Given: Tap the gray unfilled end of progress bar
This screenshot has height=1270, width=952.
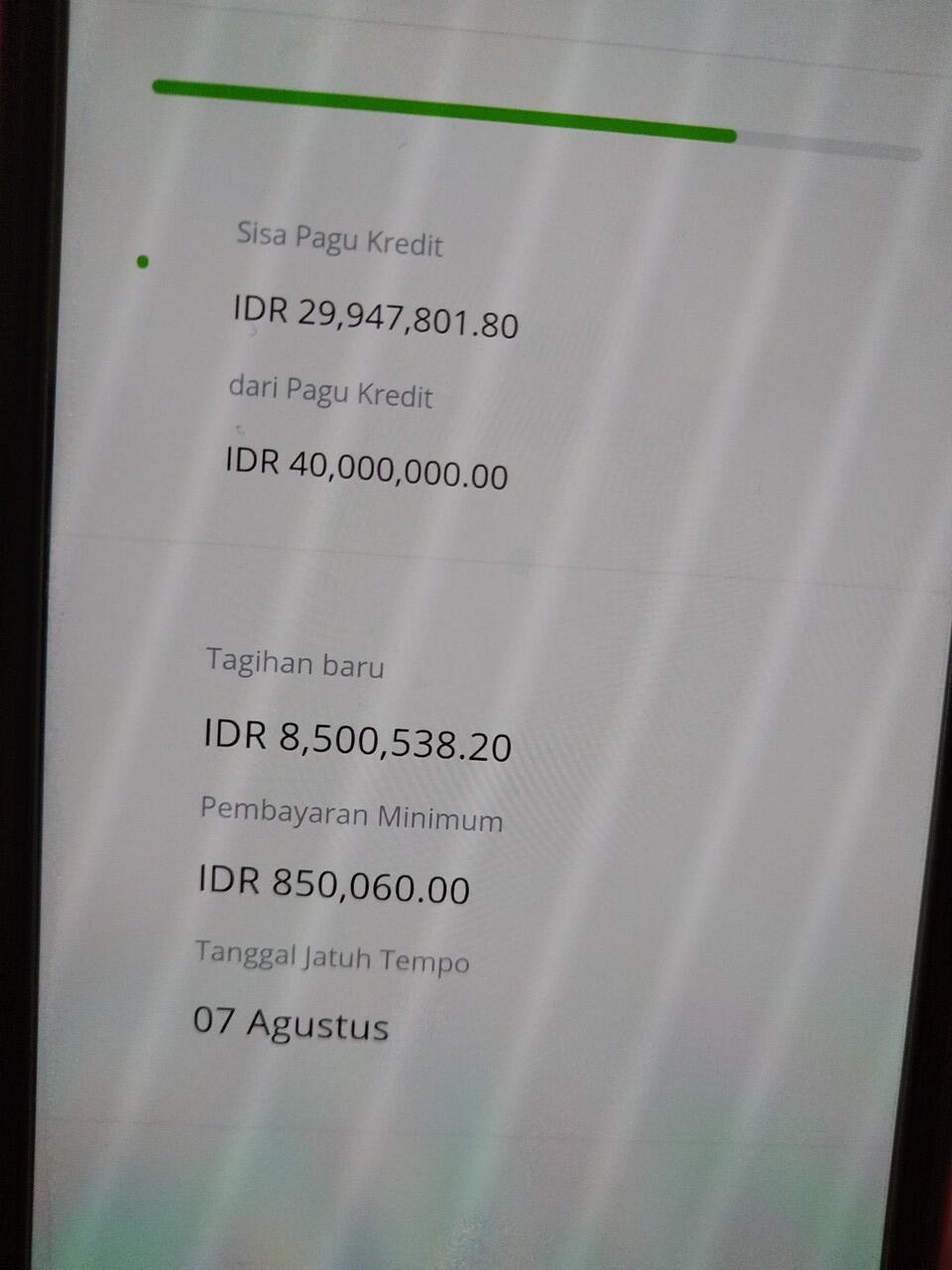Looking at the screenshot, I should click(833, 147).
